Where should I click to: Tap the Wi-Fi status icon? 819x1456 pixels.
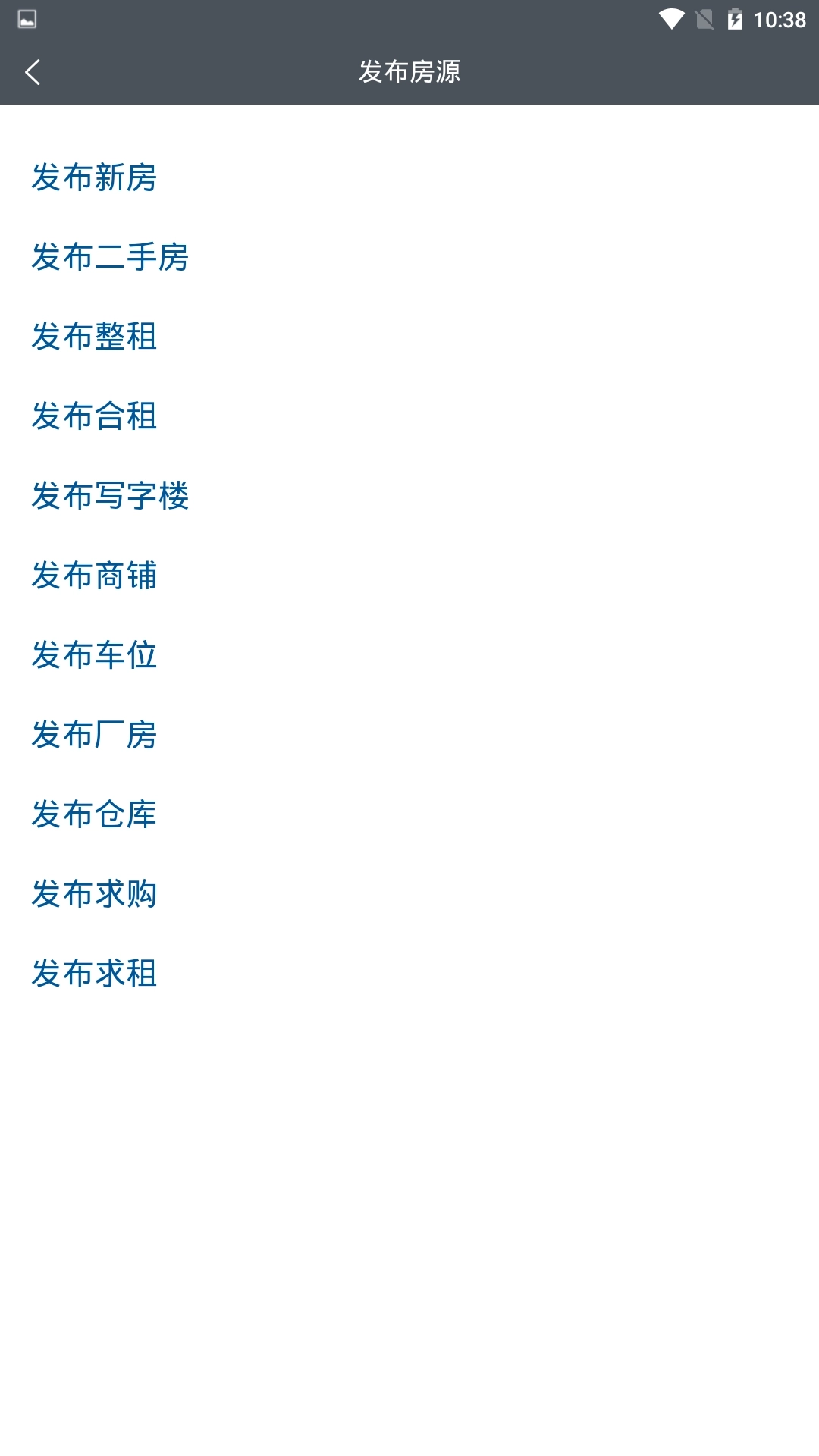pos(670,19)
